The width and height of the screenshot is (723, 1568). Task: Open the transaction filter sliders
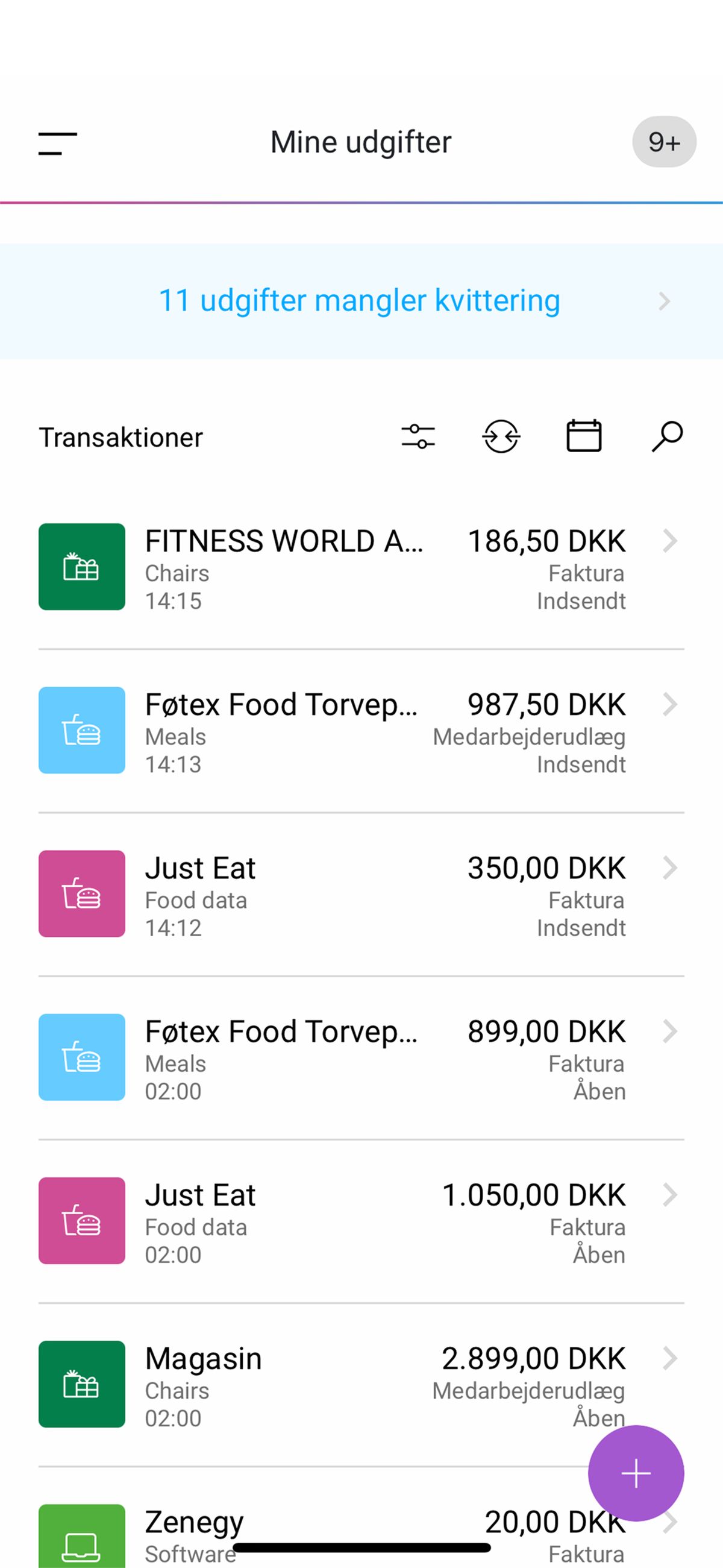418,436
